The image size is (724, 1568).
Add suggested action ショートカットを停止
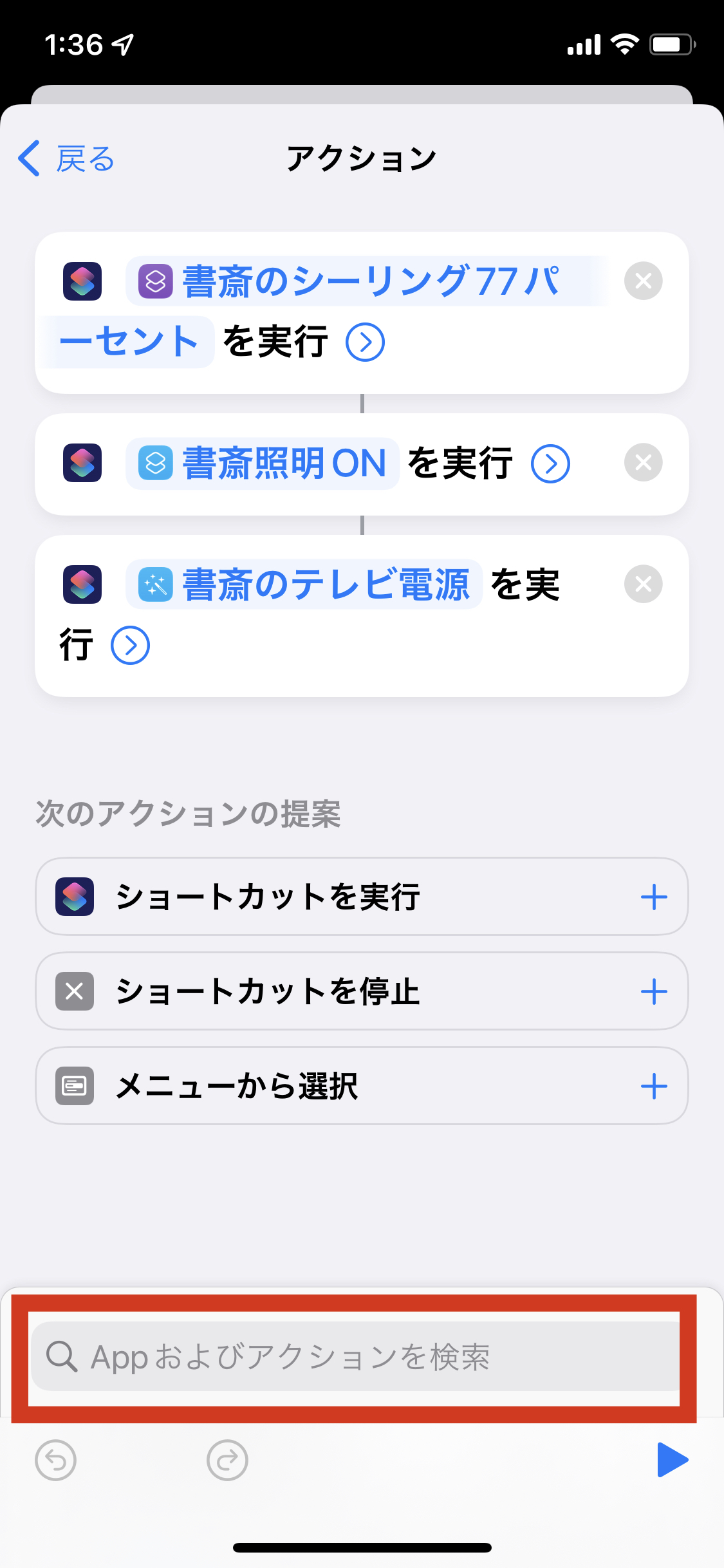pyautogui.click(x=653, y=991)
